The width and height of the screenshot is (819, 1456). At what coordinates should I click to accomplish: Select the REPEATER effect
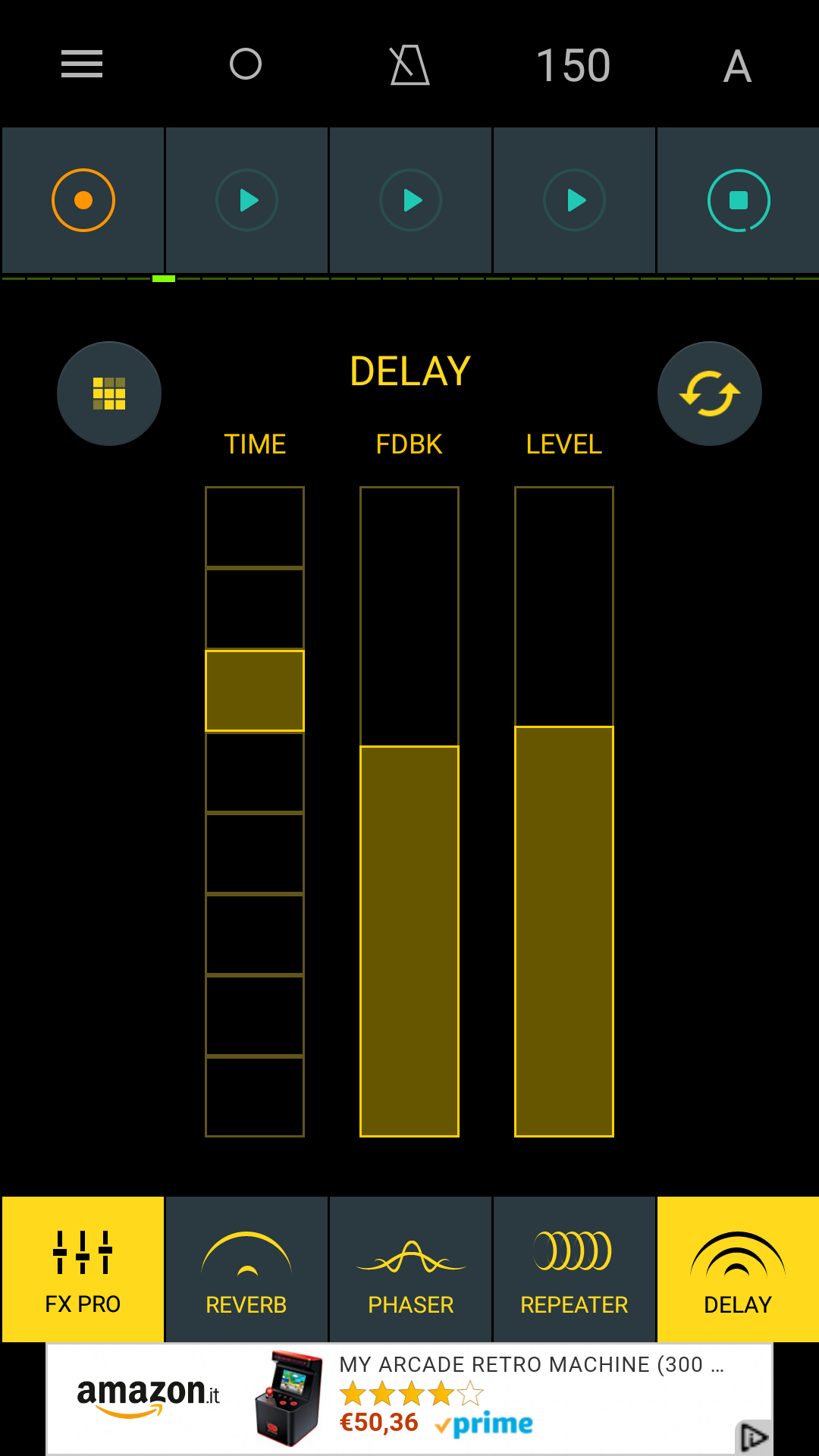[575, 1269]
